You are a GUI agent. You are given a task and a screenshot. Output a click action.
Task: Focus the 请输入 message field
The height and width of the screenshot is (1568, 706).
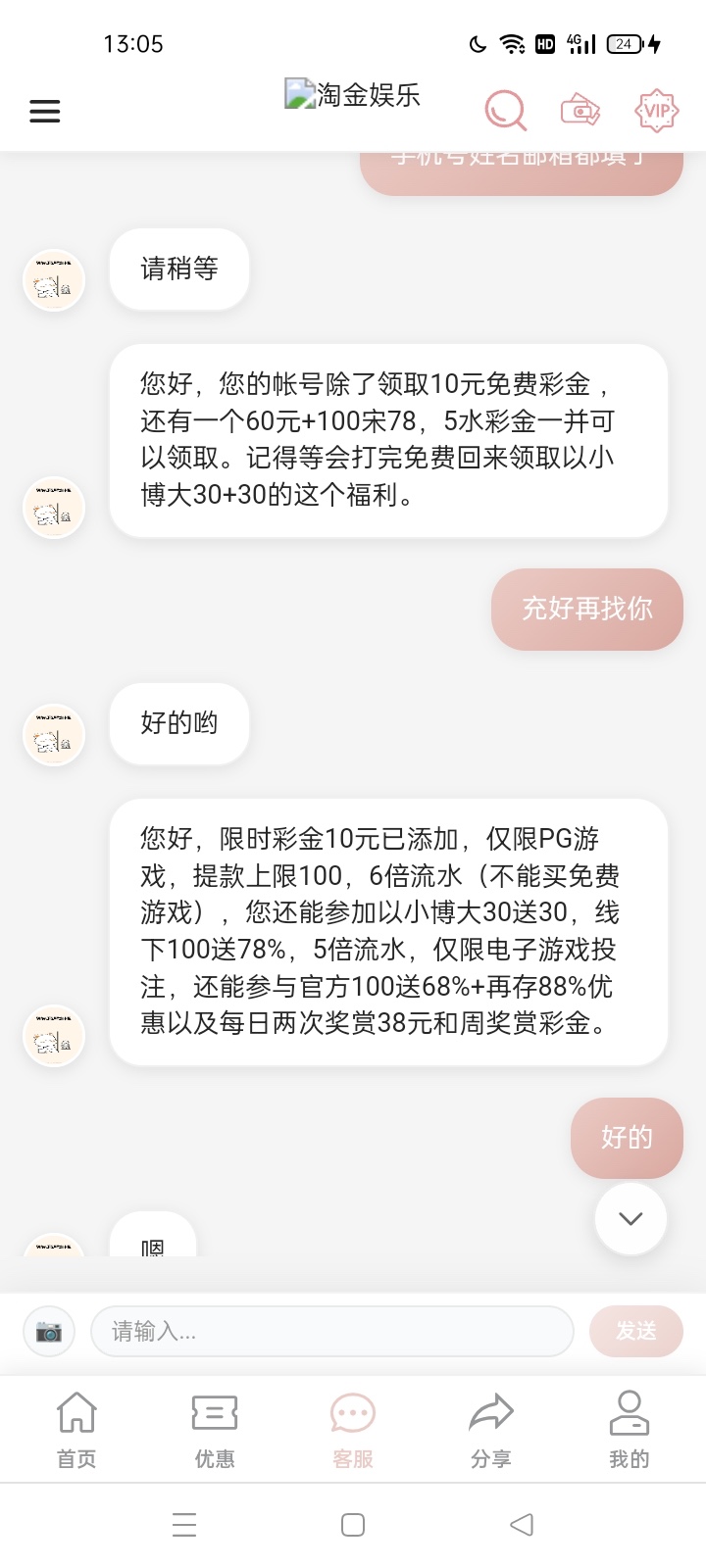(331, 1331)
